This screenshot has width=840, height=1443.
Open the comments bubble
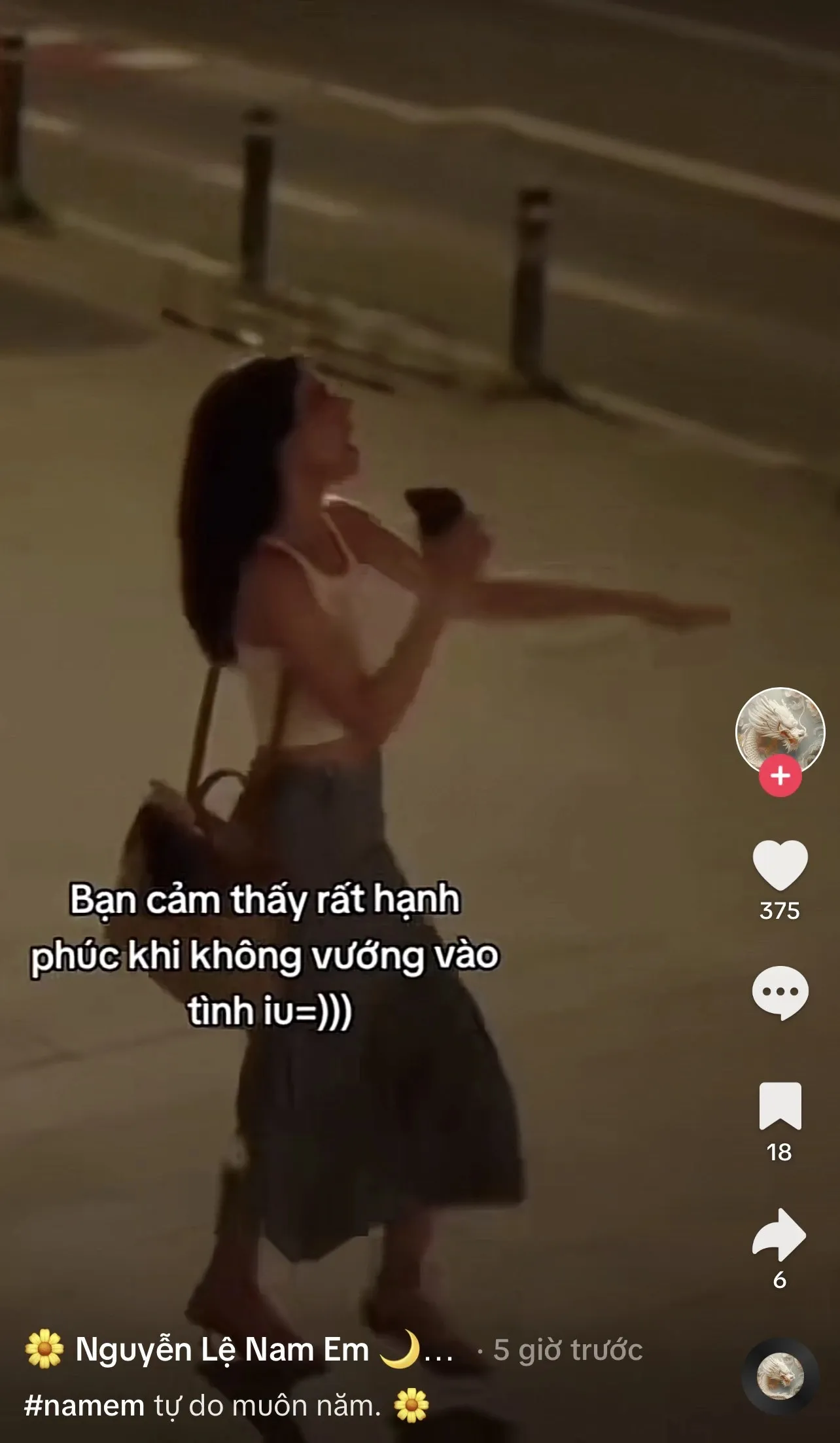780,992
